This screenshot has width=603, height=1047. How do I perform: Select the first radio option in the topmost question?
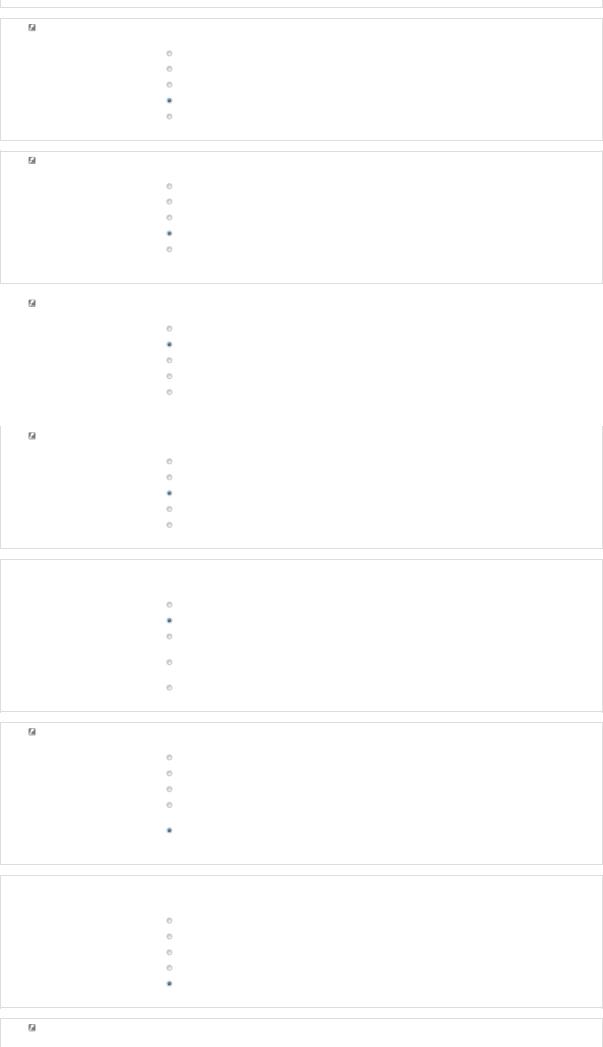(x=169, y=53)
